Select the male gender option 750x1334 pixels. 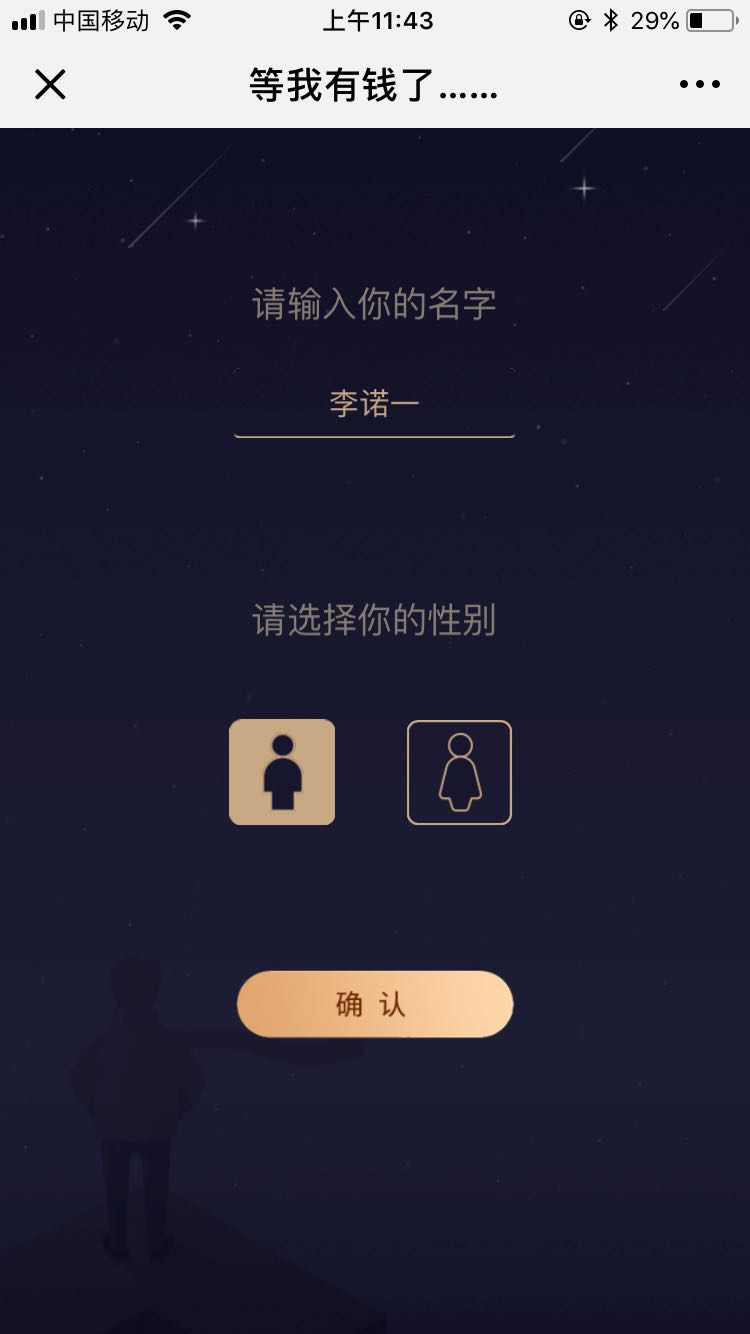tap(282, 772)
